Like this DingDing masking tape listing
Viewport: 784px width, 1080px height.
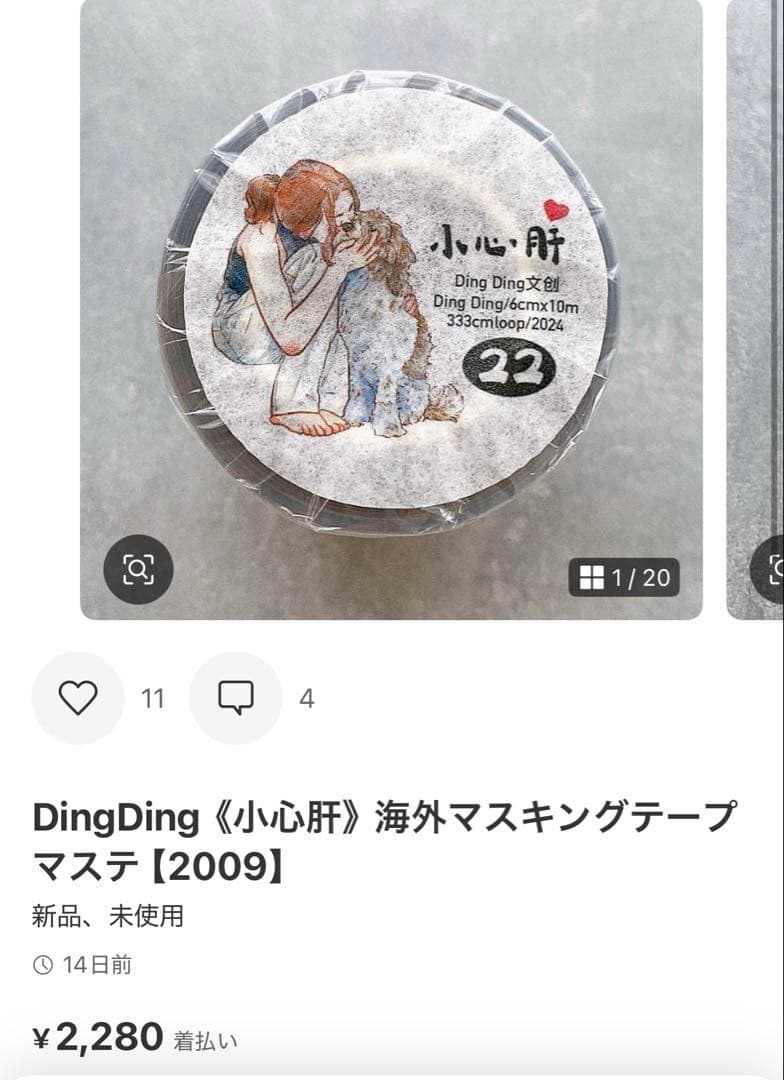[x=78, y=698]
